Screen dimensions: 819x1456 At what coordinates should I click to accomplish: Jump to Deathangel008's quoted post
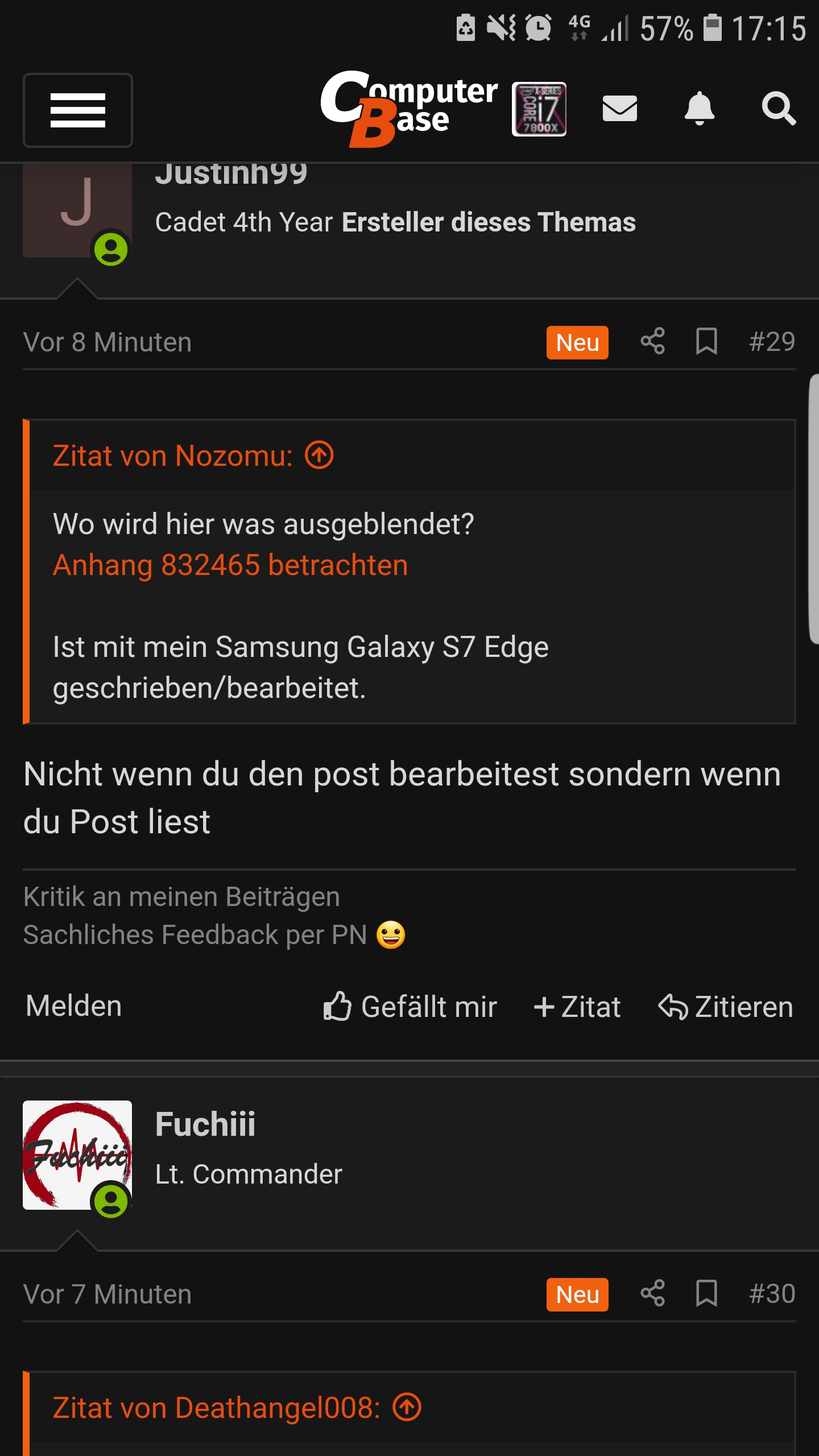pyautogui.click(x=407, y=1408)
